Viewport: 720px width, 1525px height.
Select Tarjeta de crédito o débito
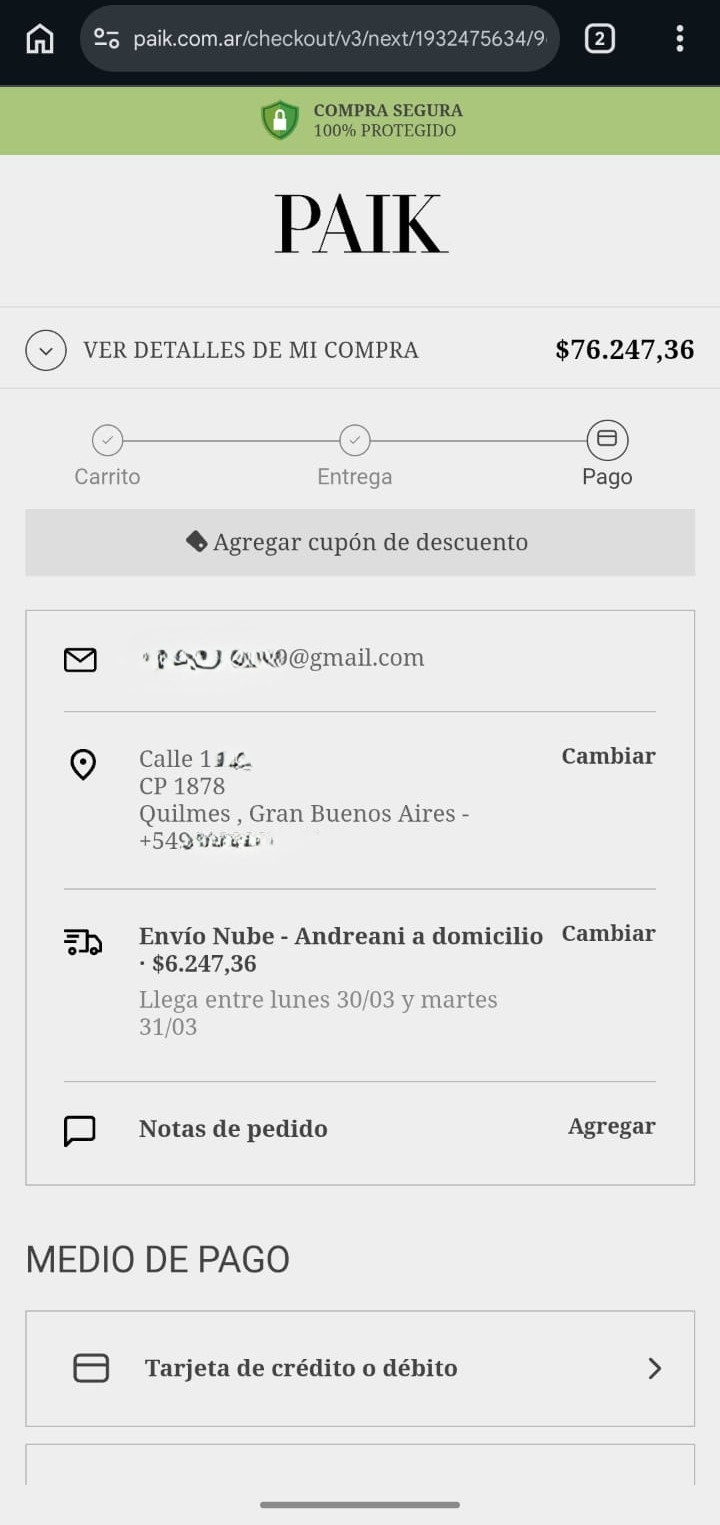(360, 1368)
